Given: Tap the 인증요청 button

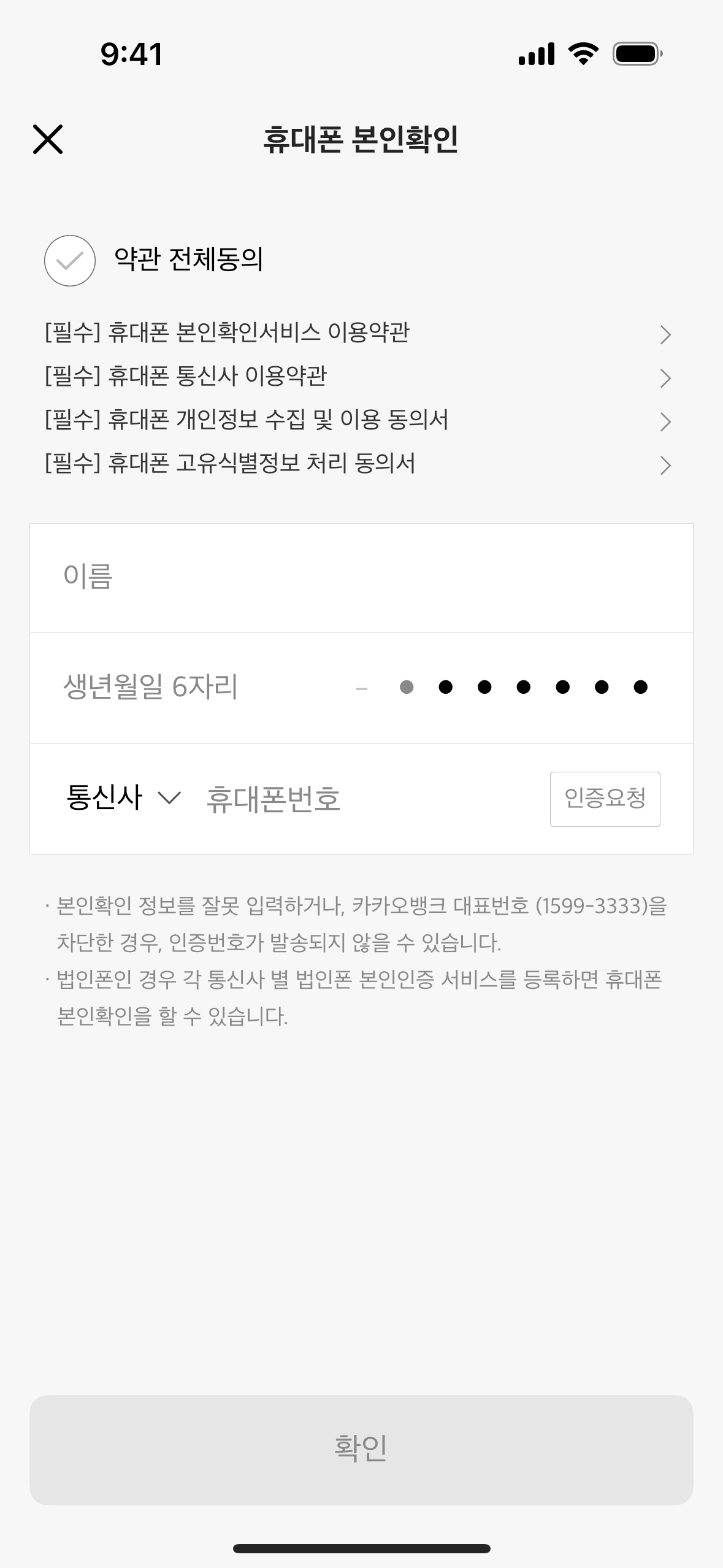Looking at the screenshot, I should [605, 799].
